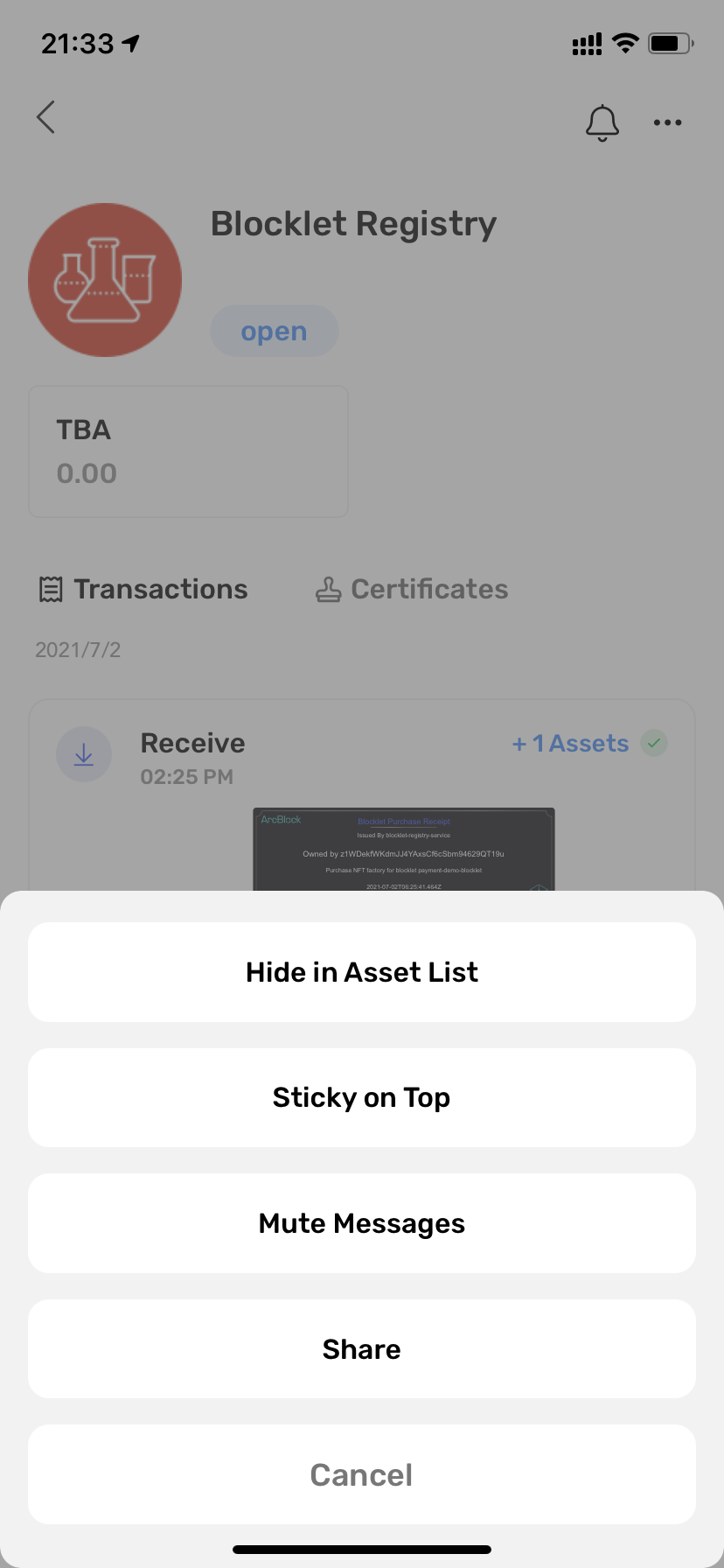Screen dimensions: 724x1568
Task: Cancel the action sheet
Action: pyautogui.click(x=362, y=1474)
